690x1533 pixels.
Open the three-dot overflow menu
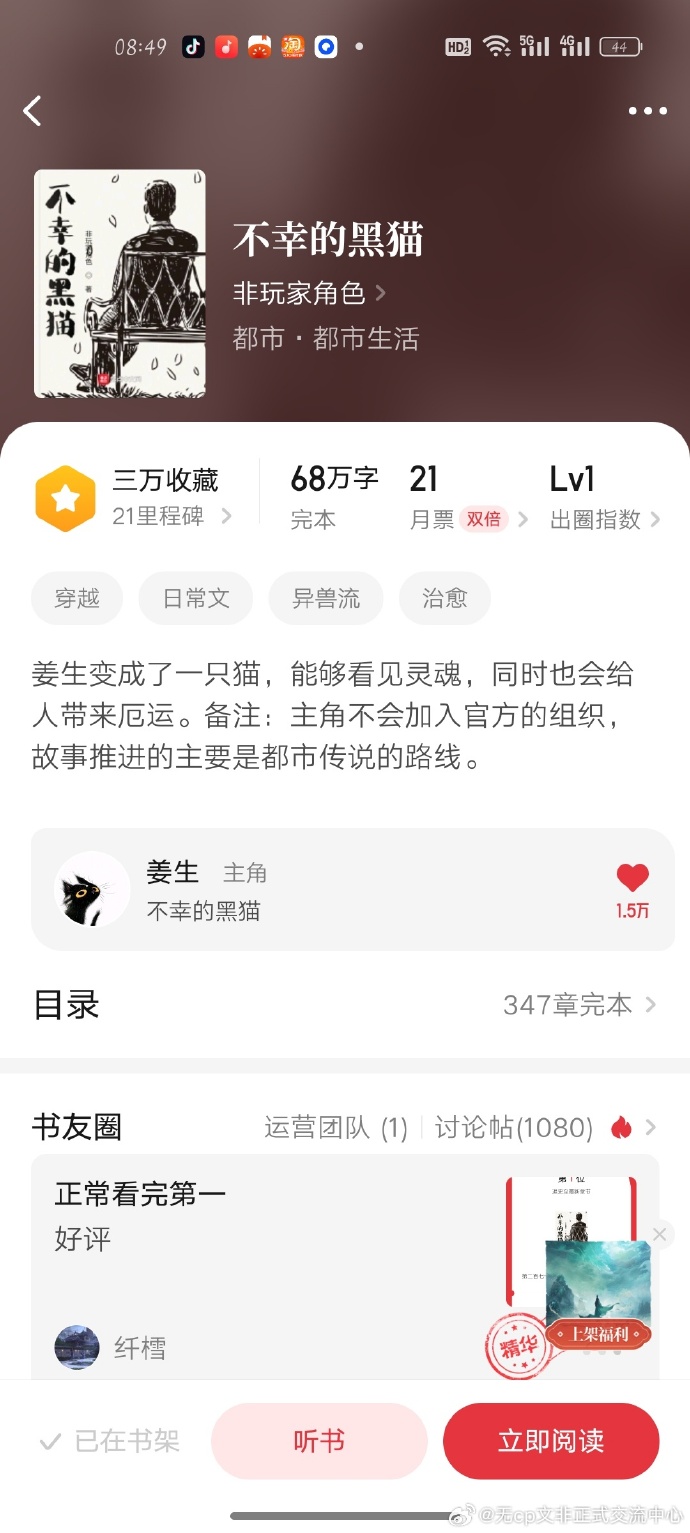[647, 111]
